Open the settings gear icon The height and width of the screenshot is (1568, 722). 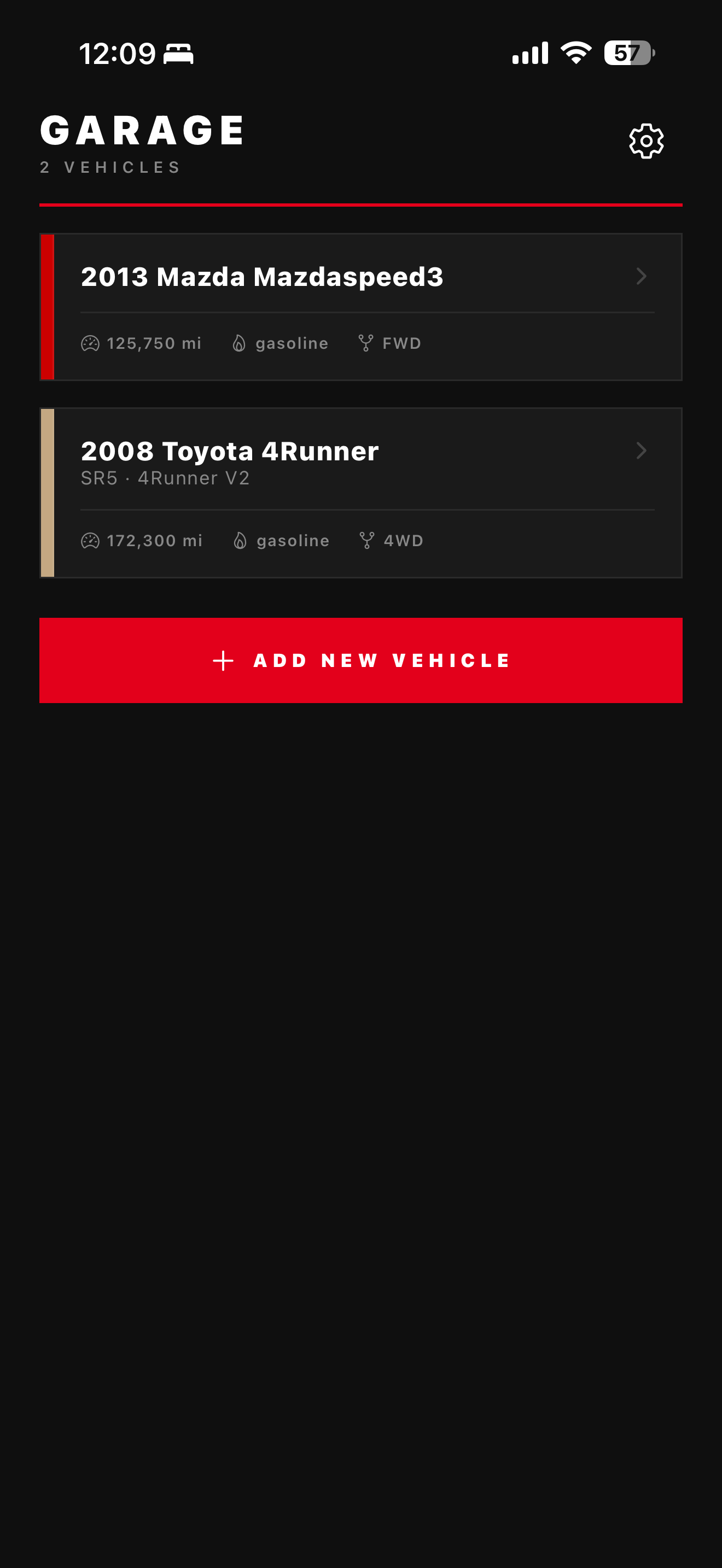pos(646,141)
